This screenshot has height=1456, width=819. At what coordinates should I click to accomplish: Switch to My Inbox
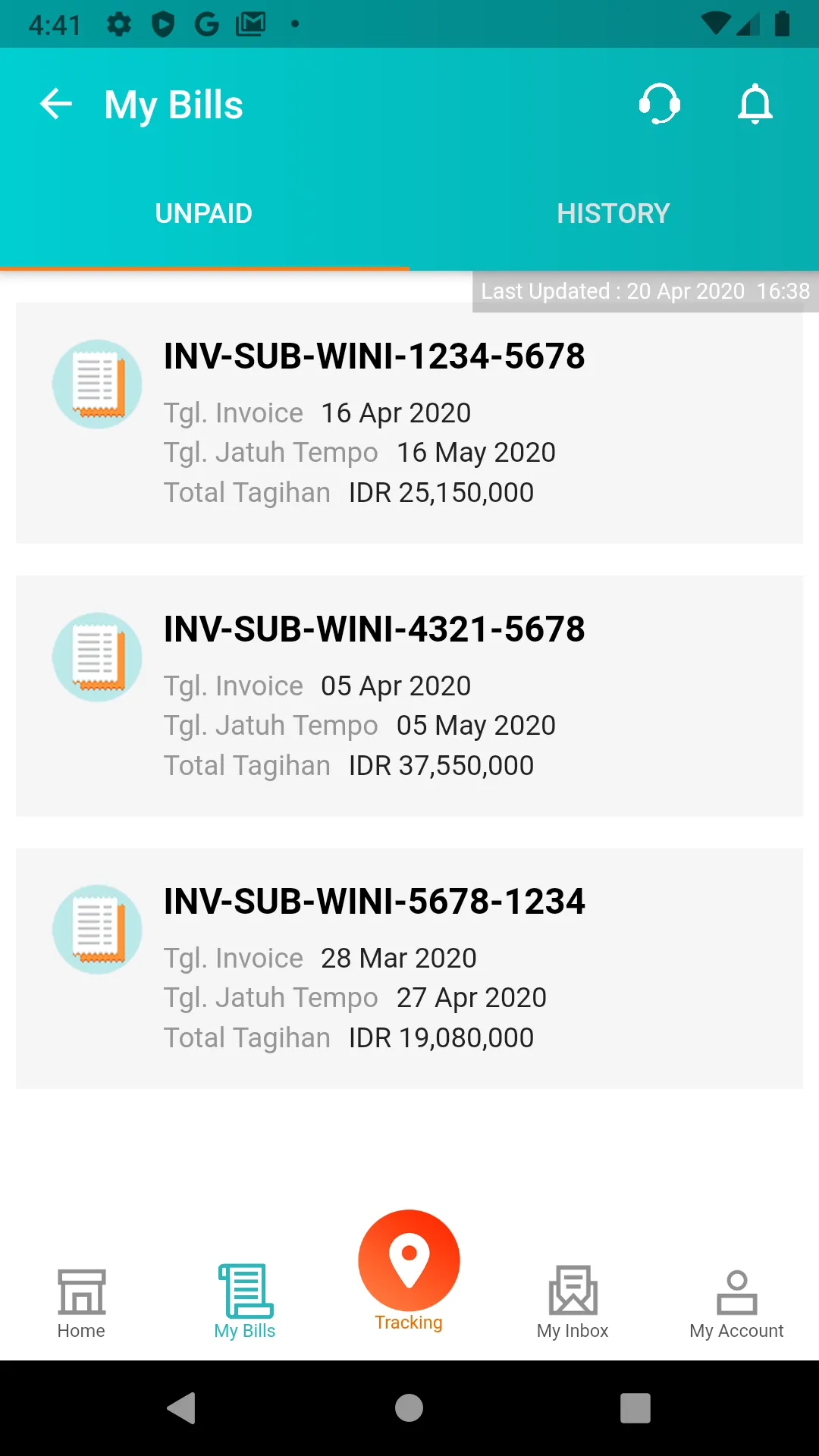tap(573, 1303)
